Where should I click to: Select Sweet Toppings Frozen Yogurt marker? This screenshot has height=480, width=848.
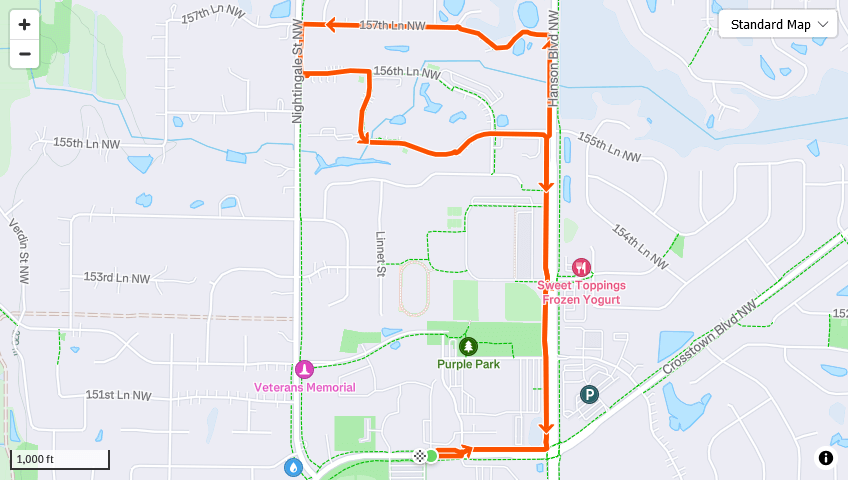[581, 267]
